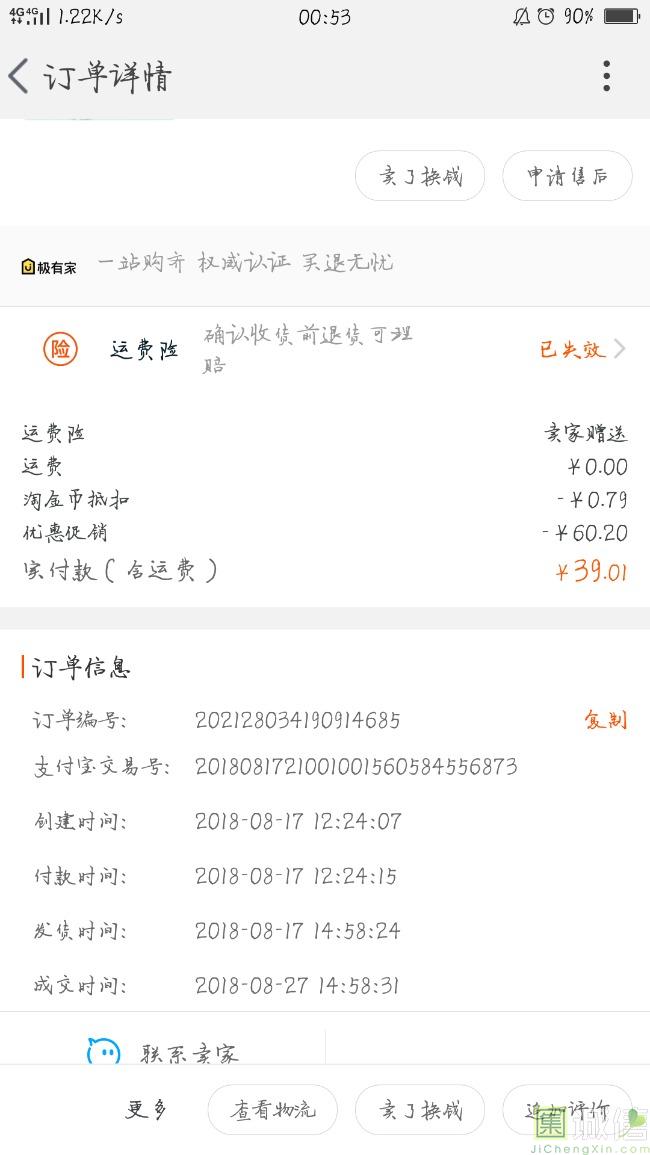The image size is (650, 1155).
Task: Copy the order number with 复制
Action: point(605,720)
